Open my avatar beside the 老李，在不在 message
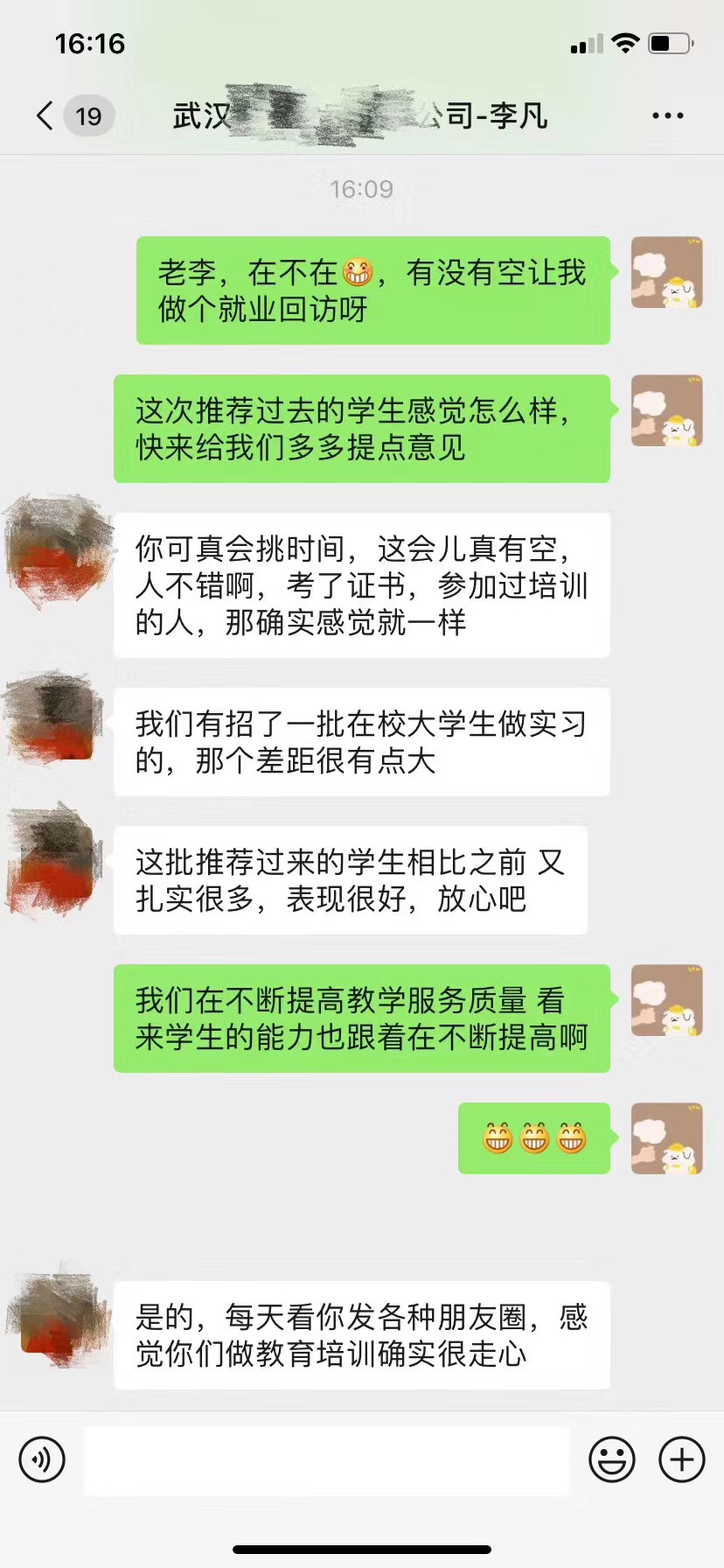Image resolution: width=724 pixels, height=1568 pixels. pos(666,272)
